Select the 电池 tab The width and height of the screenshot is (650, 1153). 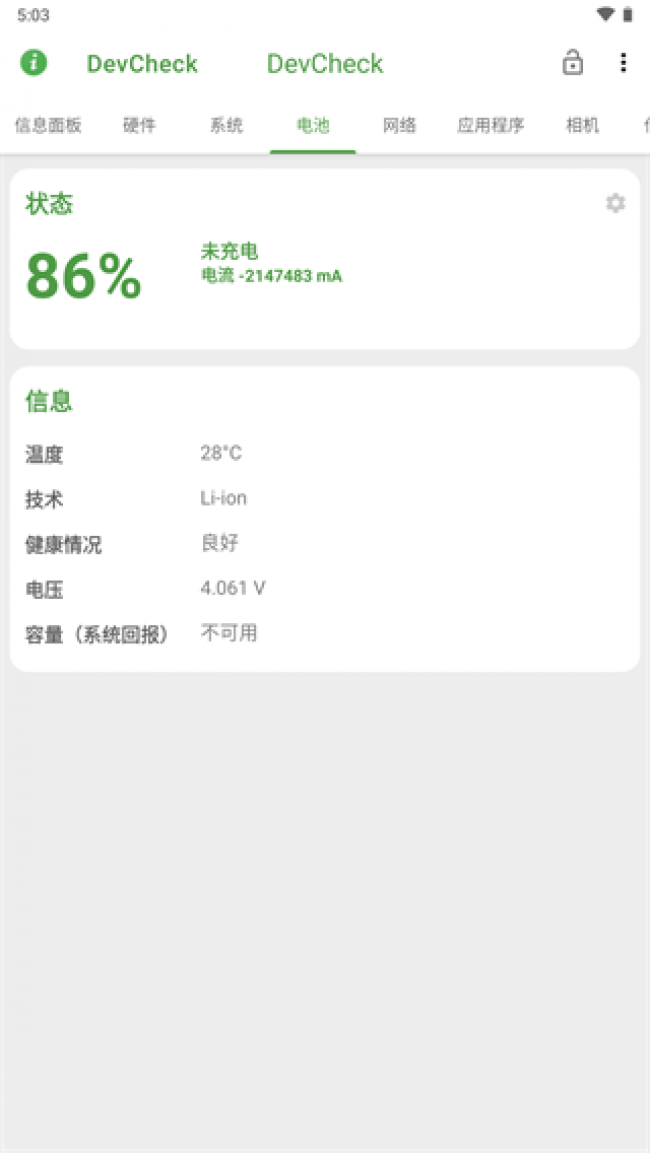click(x=313, y=125)
